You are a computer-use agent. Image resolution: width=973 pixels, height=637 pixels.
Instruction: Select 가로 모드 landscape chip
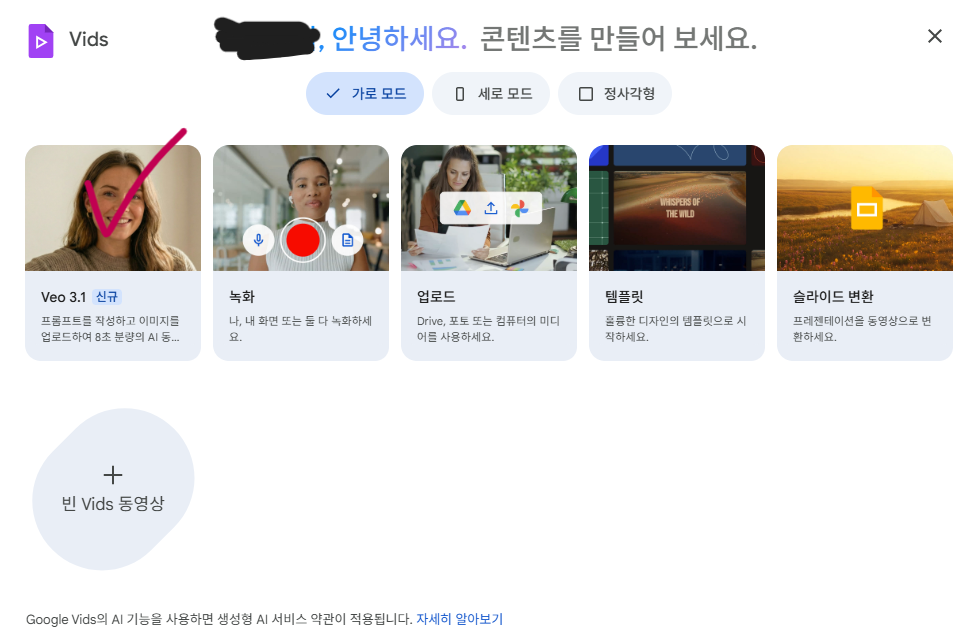[365, 94]
